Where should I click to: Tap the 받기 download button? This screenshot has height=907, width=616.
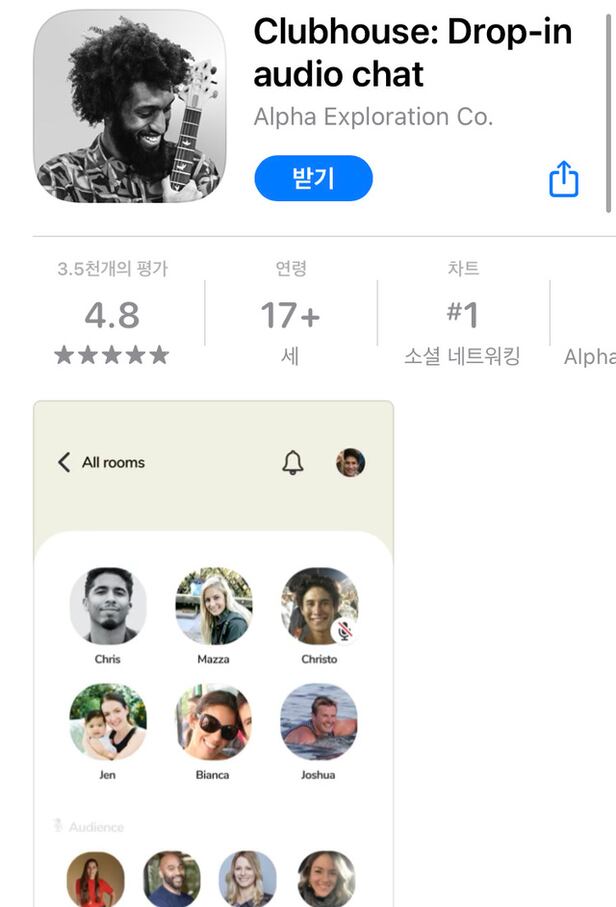click(x=313, y=179)
